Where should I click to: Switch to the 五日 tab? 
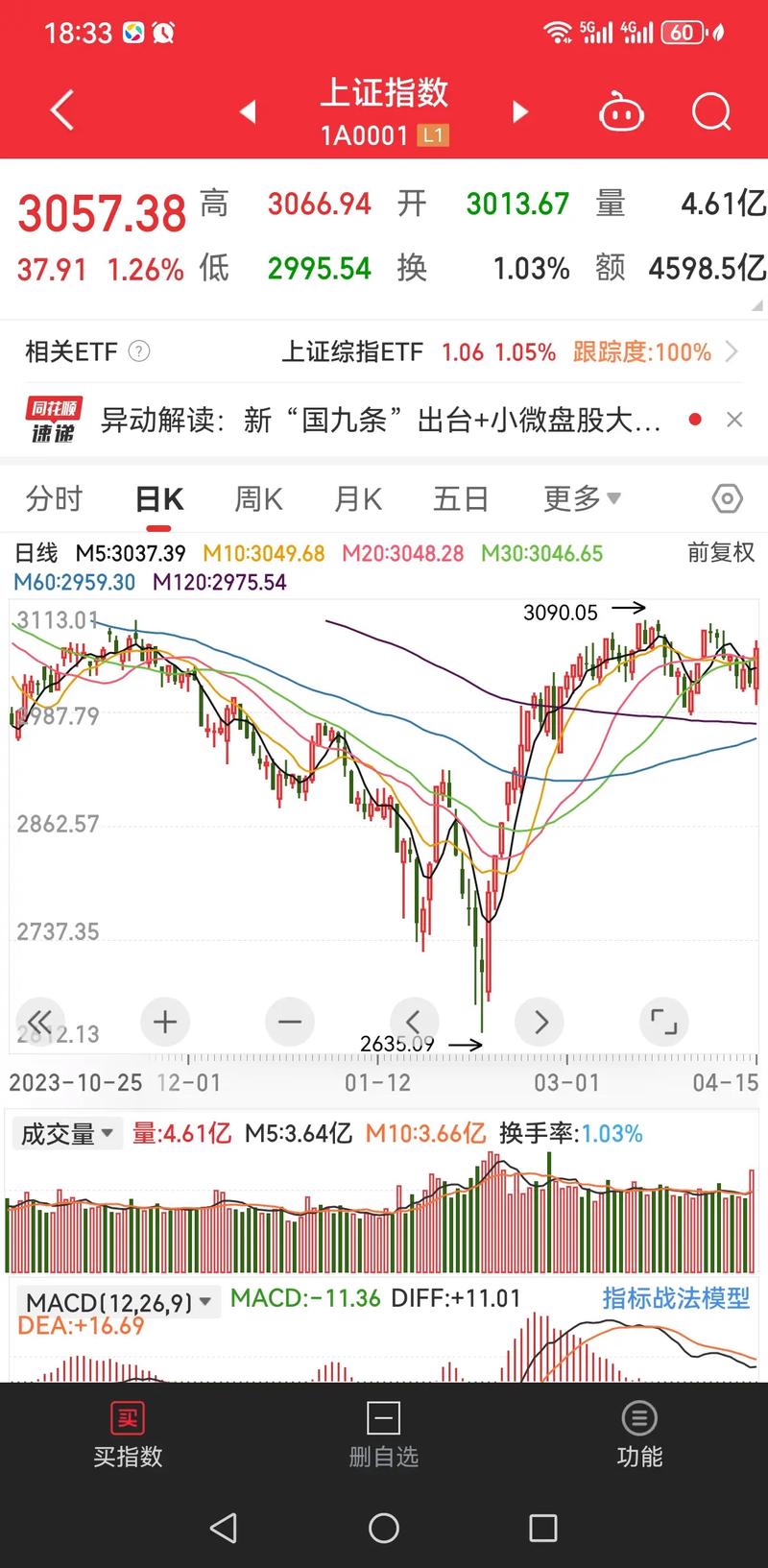460,498
